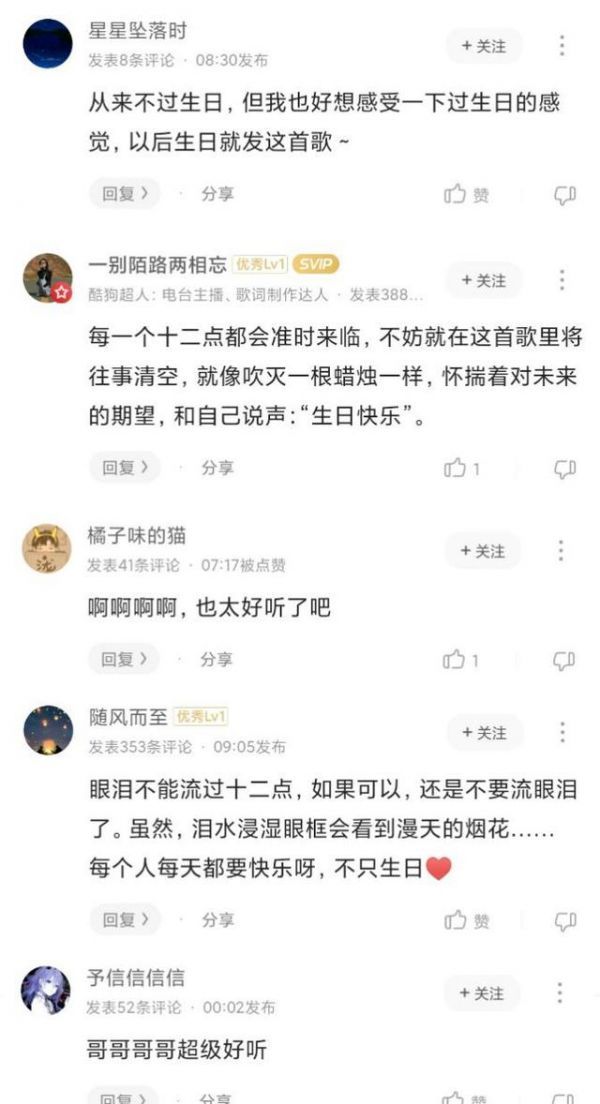The image size is (600, 1104).
Task: Like the comment by 随风而至
Action: coord(466,920)
